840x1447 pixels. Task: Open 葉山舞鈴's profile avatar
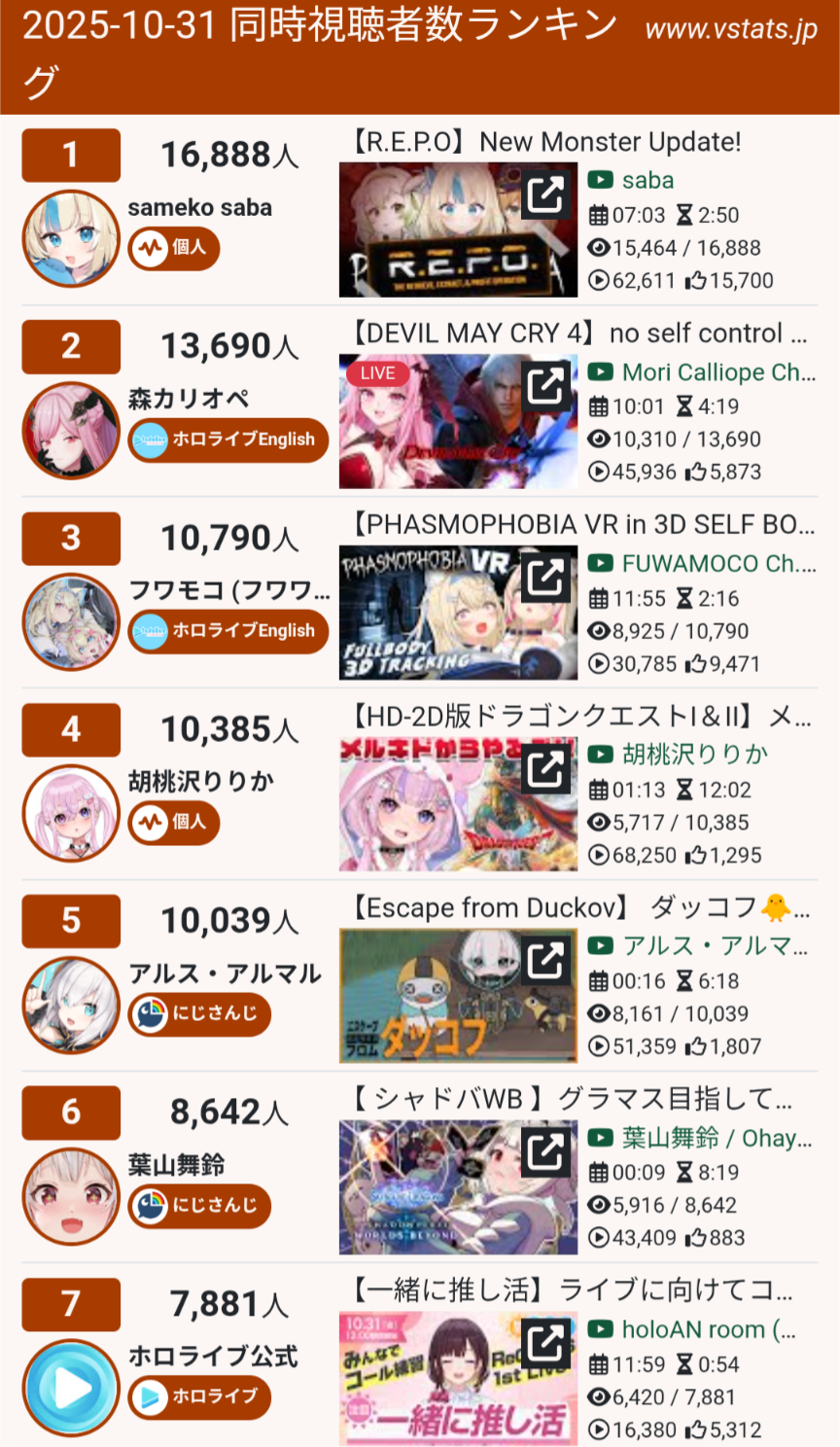(x=71, y=1196)
